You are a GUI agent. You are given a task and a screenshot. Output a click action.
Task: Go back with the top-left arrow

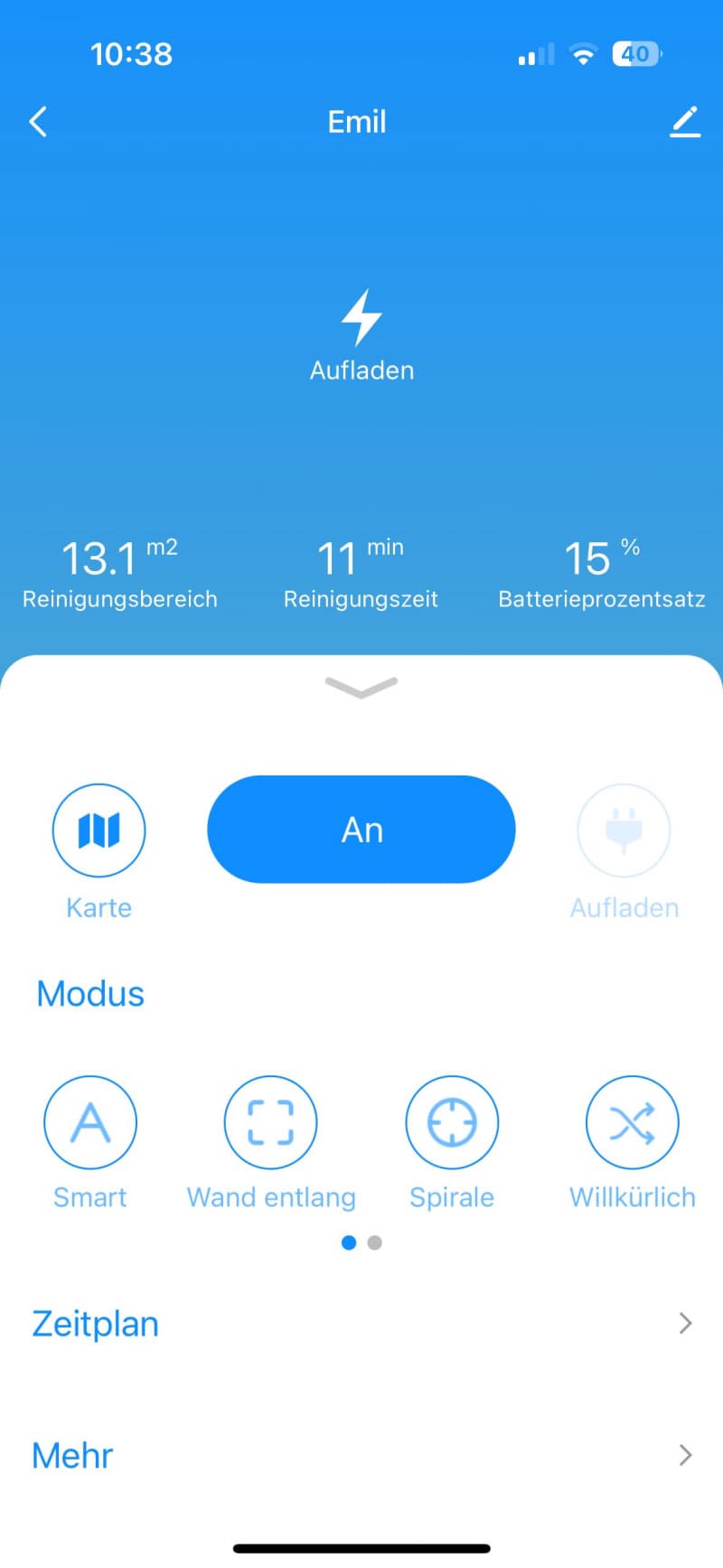click(x=38, y=121)
